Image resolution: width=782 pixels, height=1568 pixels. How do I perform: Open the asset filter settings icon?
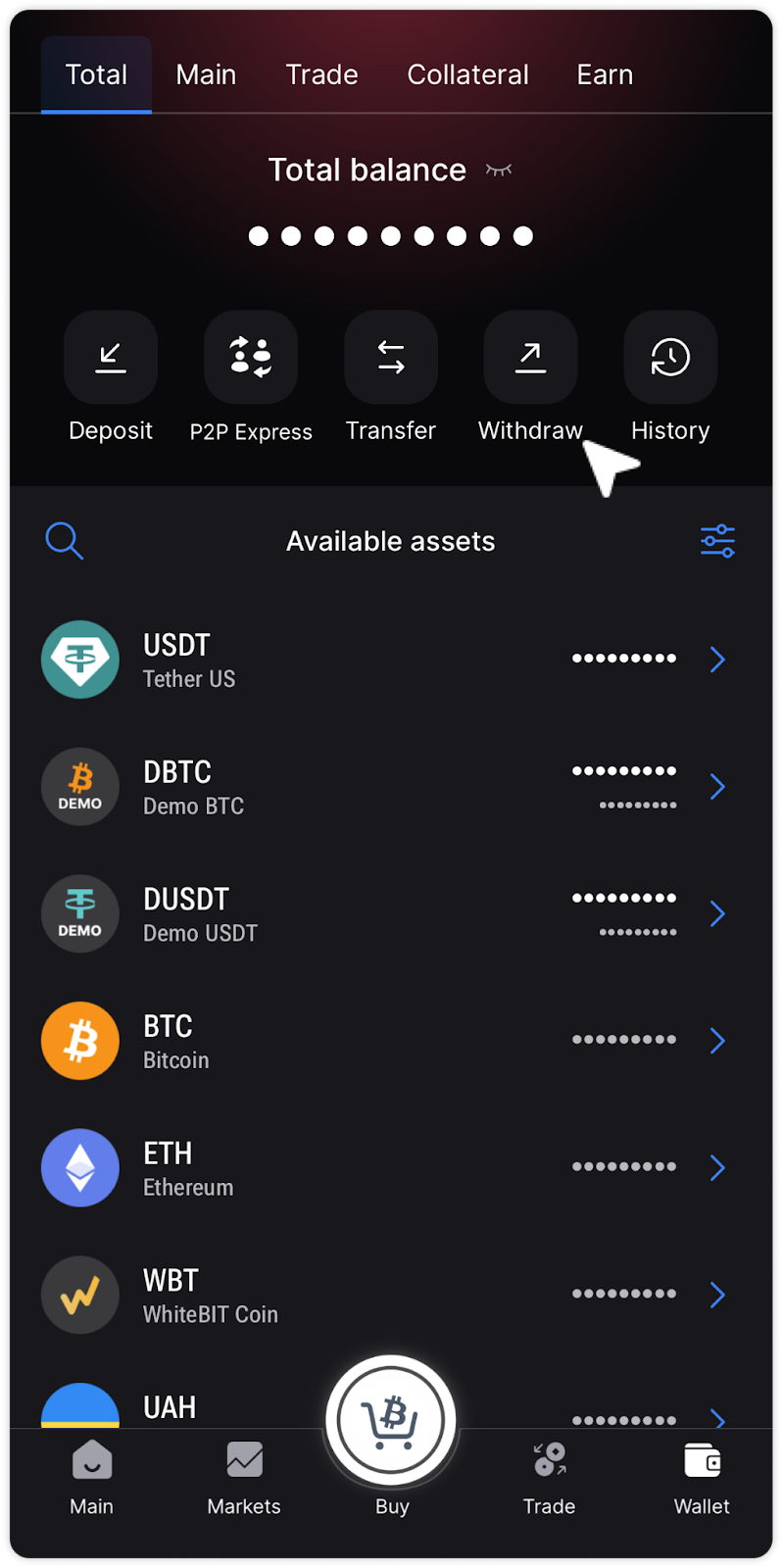point(717,541)
